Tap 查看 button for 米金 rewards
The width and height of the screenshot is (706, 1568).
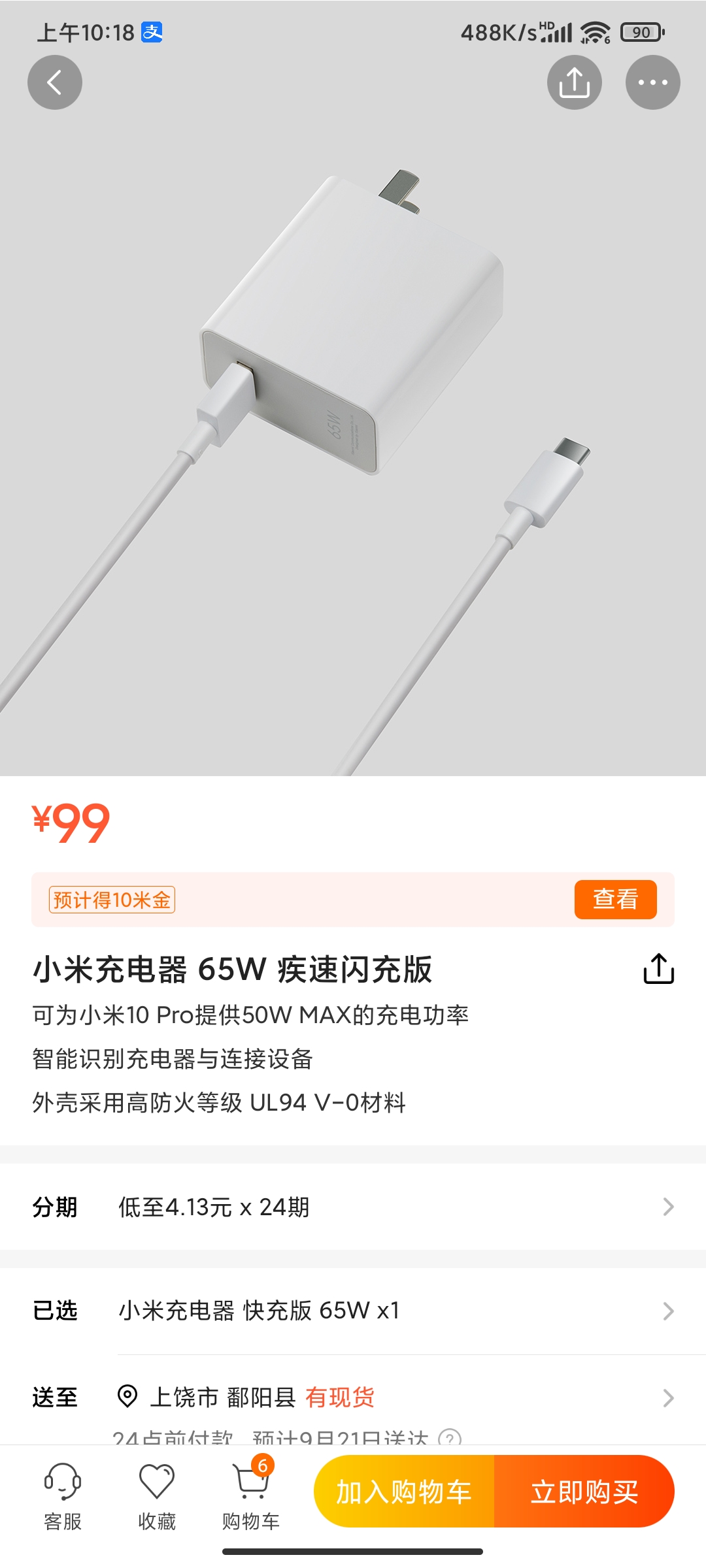tap(615, 900)
